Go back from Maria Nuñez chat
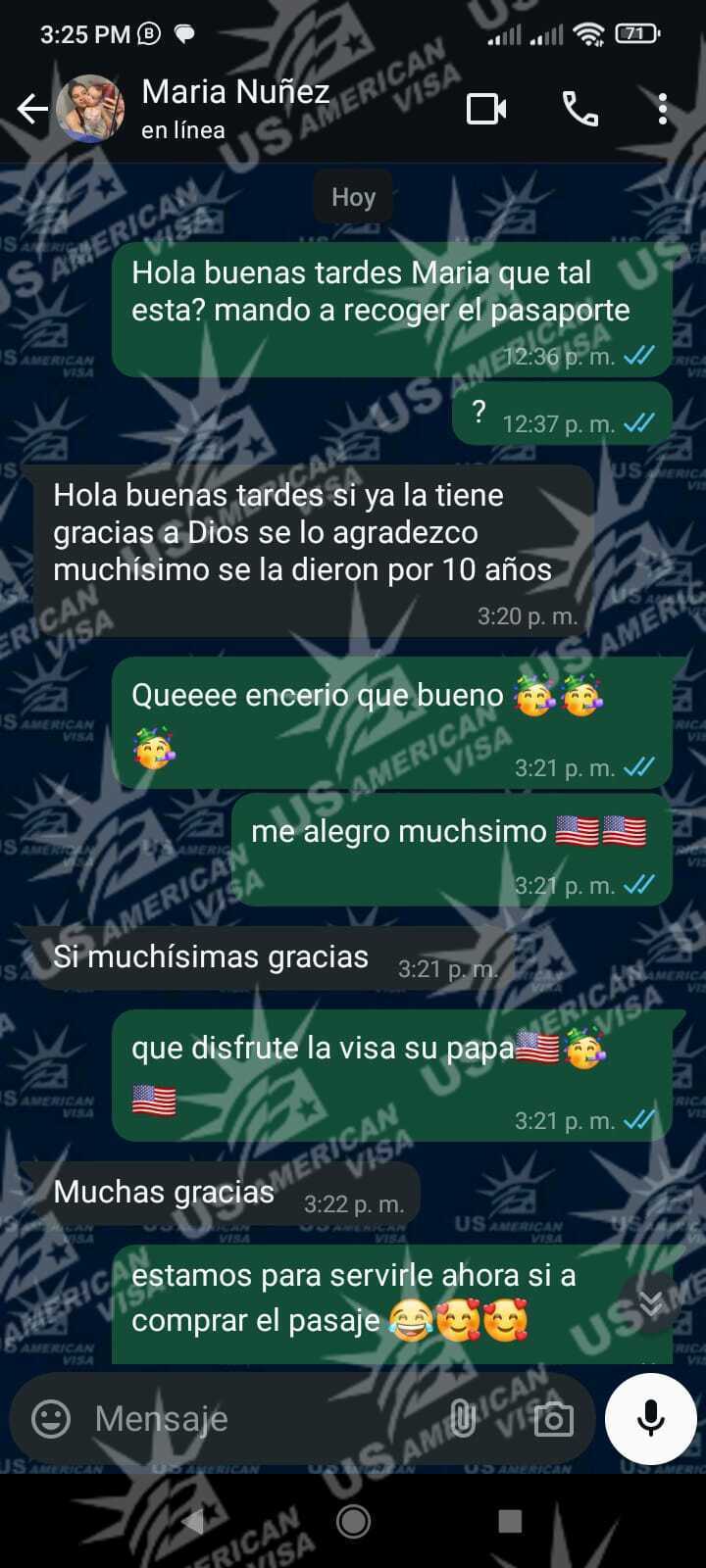The height and width of the screenshot is (1568, 706). point(32,109)
